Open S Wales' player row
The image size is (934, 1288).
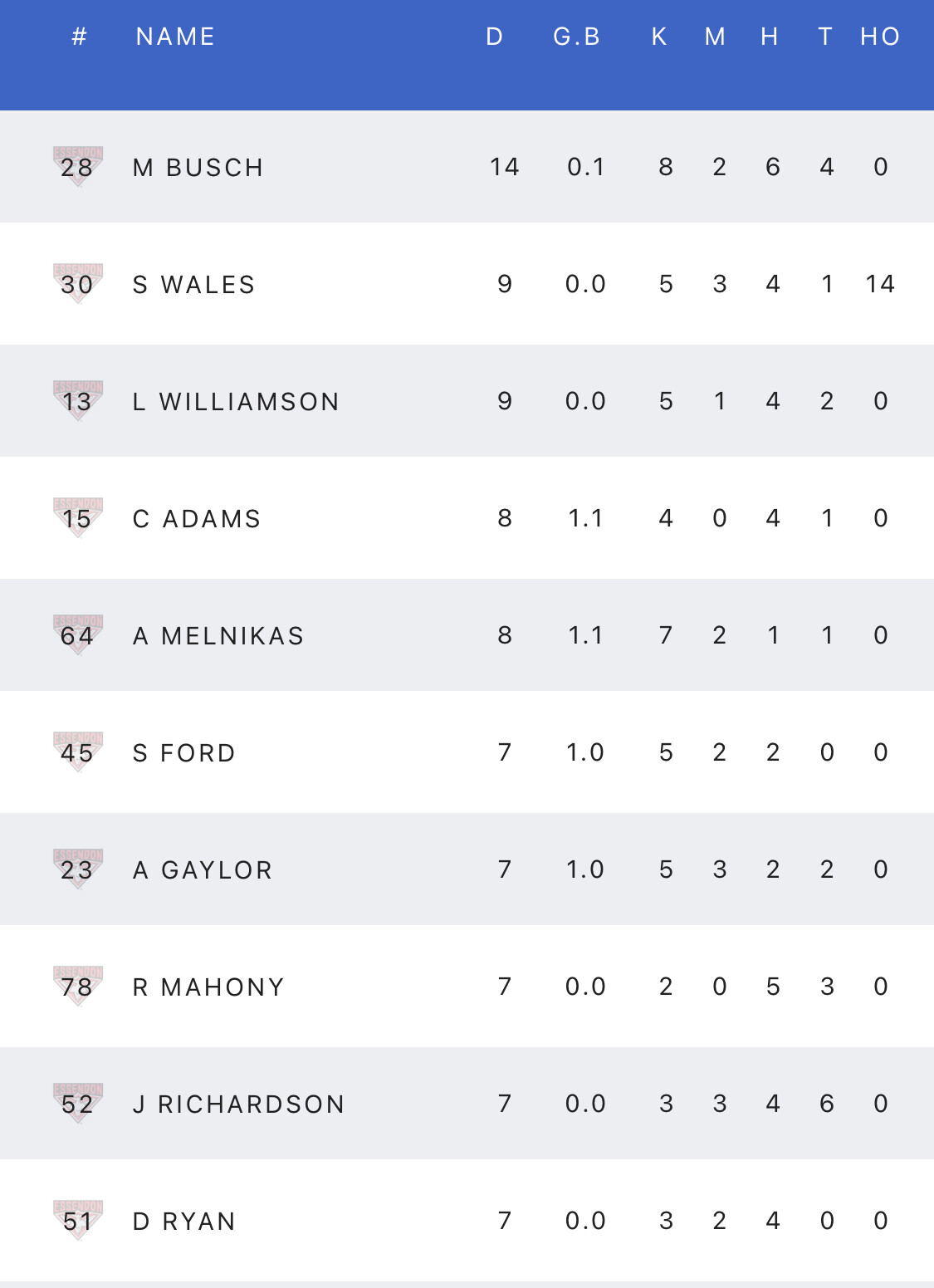coord(194,285)
